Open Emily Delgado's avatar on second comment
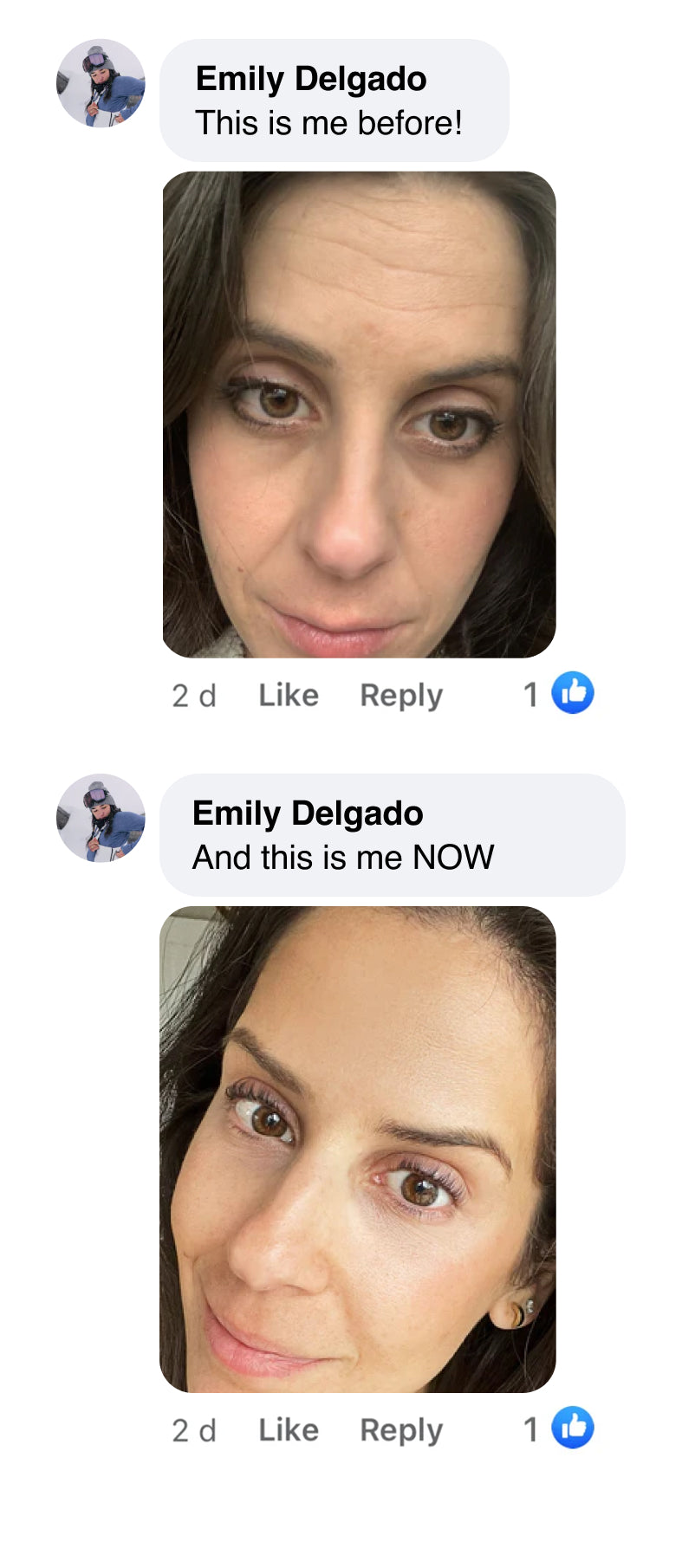Viewport: 695px width, 1568px height. point(101,818)
